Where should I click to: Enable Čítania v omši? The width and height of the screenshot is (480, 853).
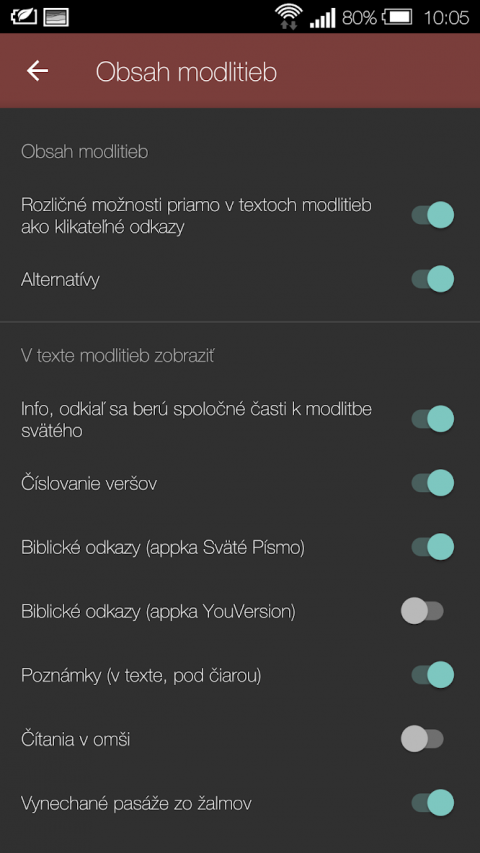pos(422,739)
